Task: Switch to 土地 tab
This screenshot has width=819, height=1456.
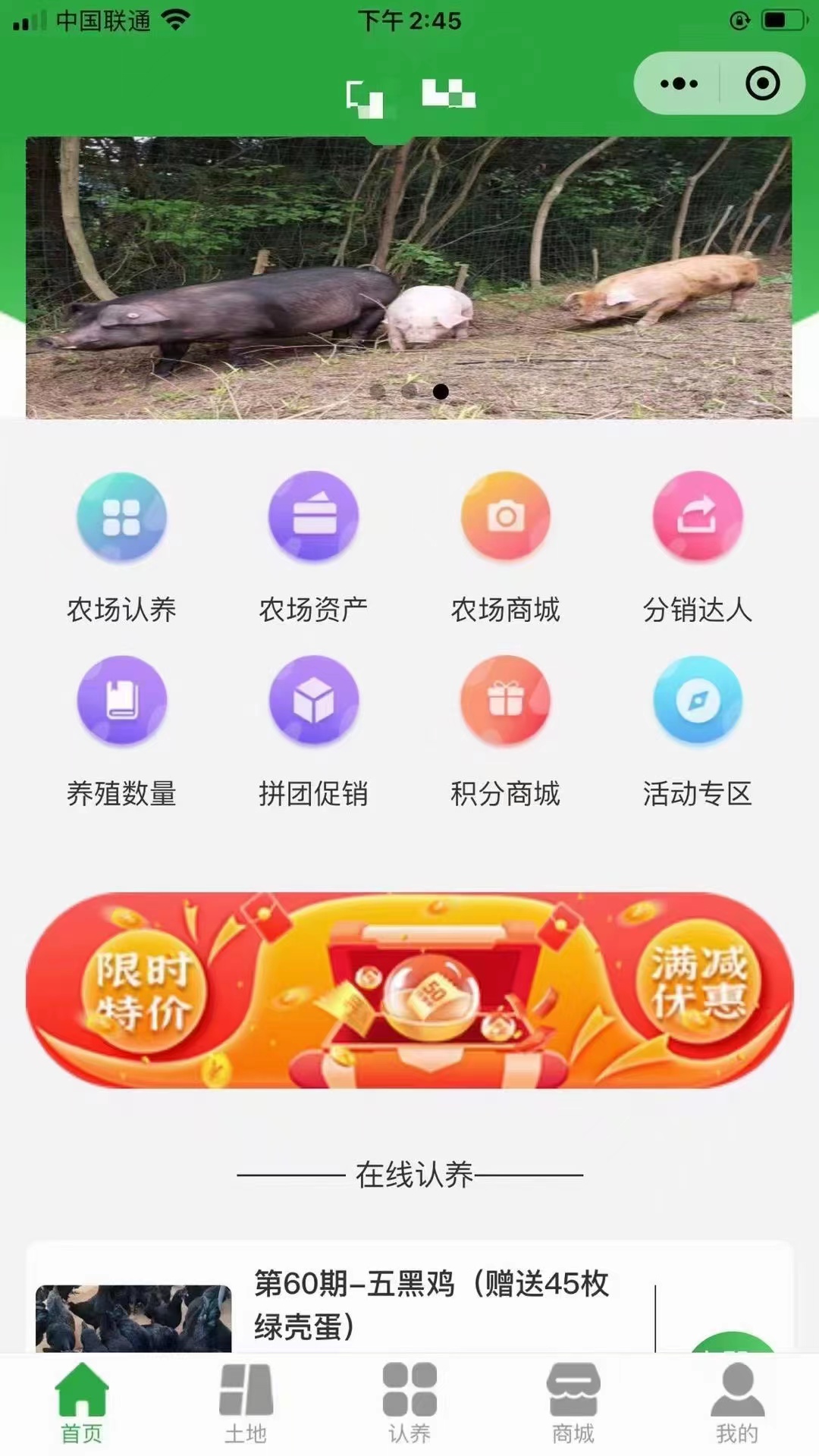Action: point(246,1403)
